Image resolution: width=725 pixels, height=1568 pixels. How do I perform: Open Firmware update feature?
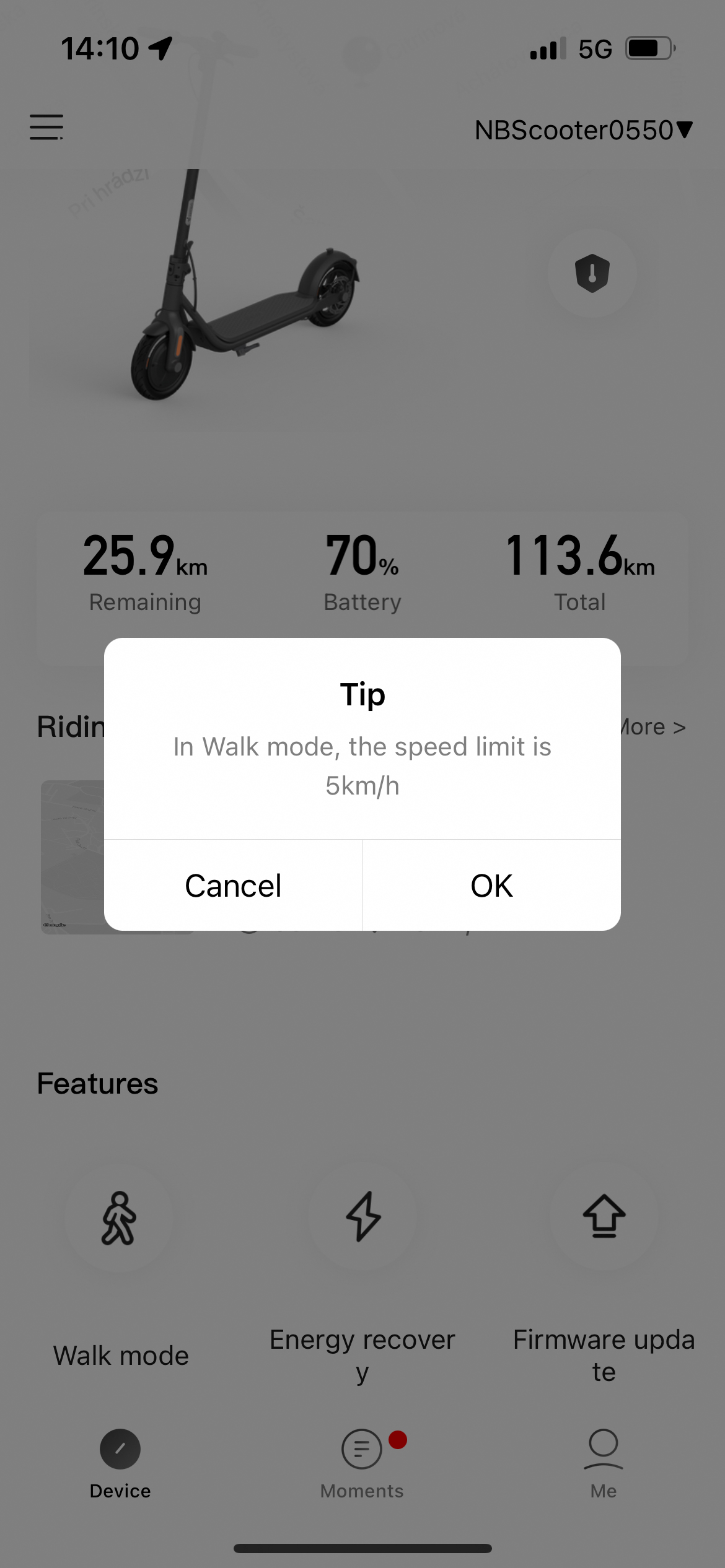pos(604,1218)
